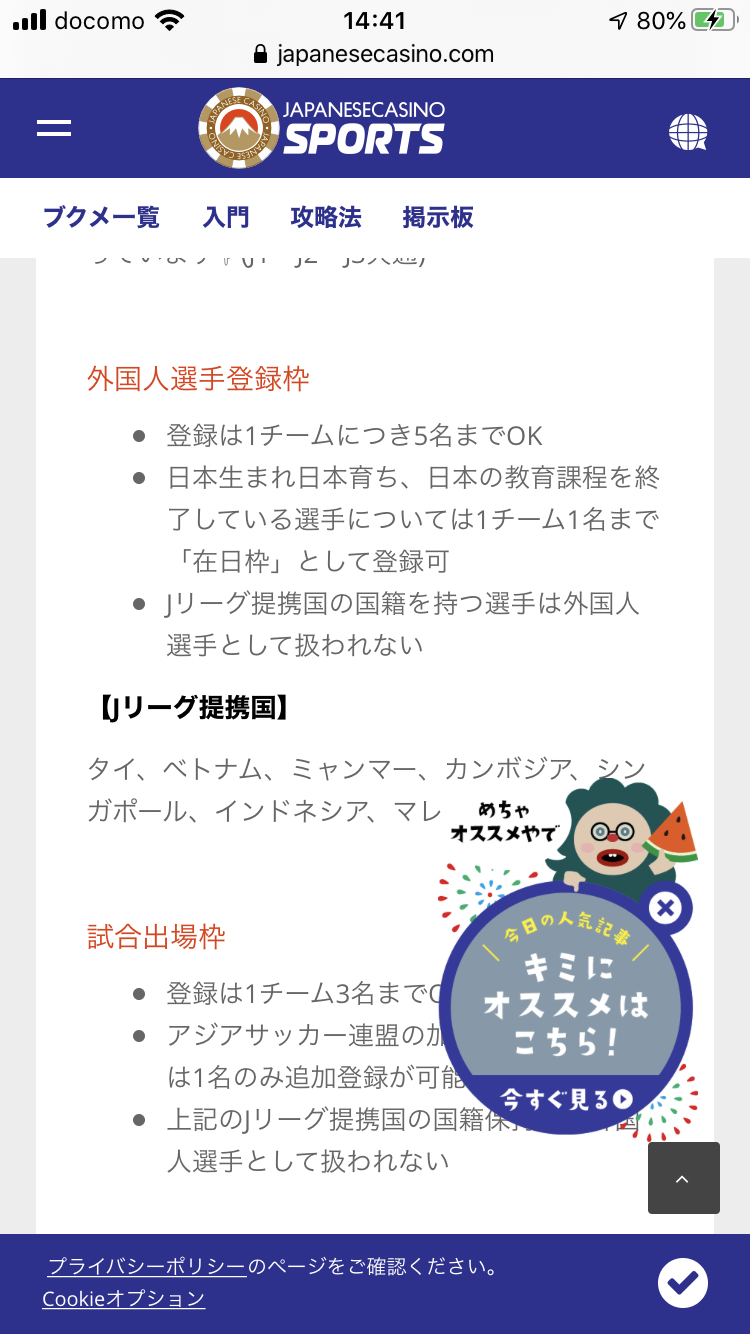
Task: Select the 掲示板 tab
Action: tap(438, 217)
